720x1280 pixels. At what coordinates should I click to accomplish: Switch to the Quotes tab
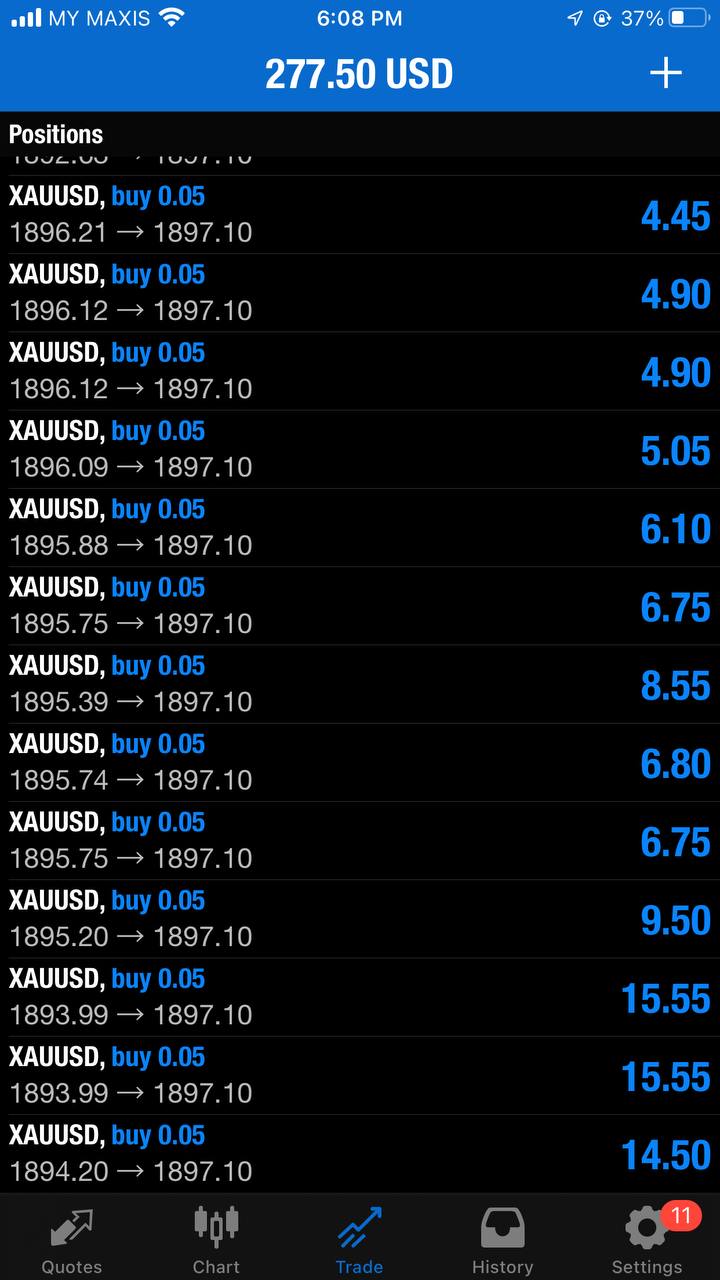click(x=71, y=1238)
